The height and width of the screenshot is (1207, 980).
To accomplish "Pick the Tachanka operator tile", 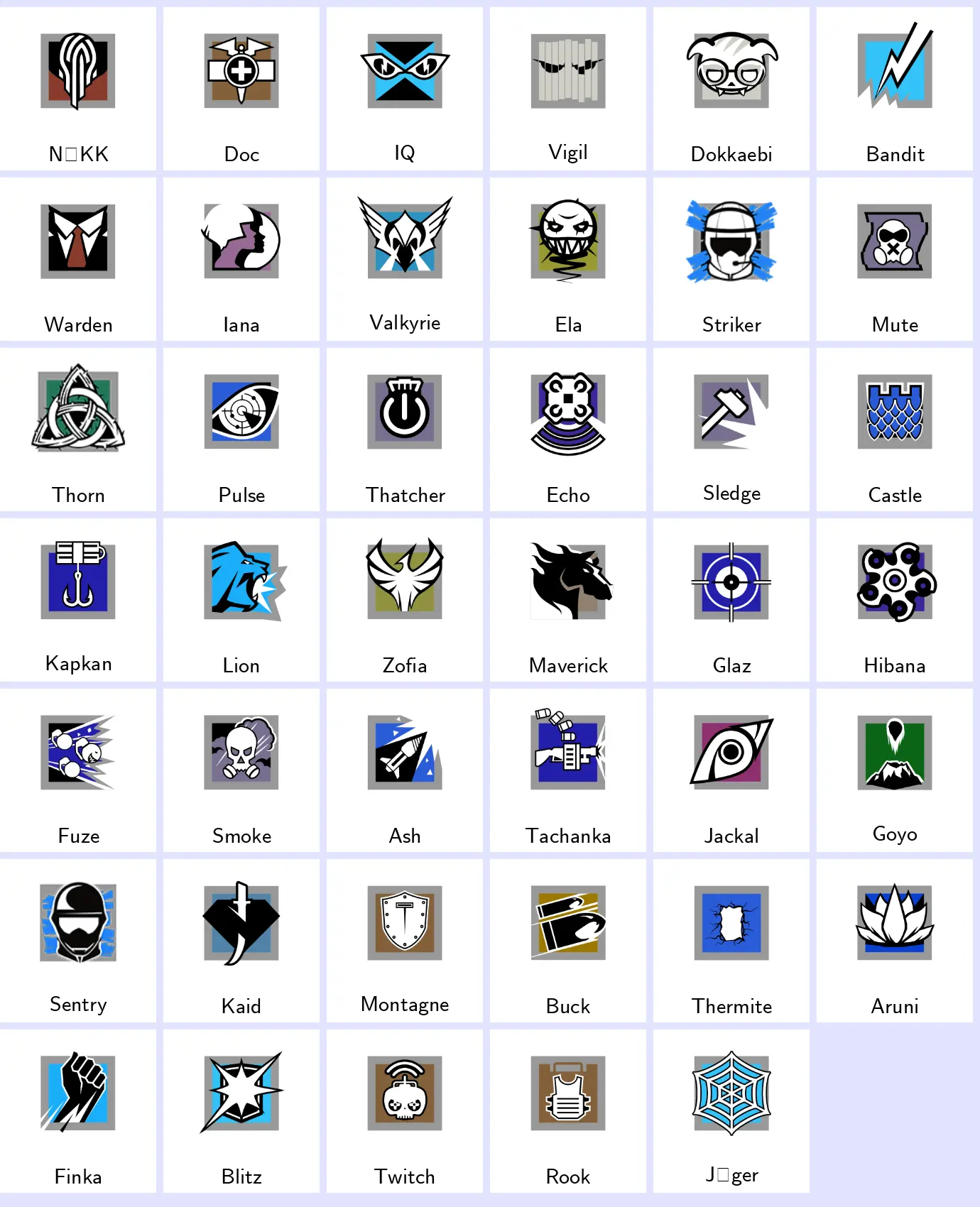I will [568, 770].
